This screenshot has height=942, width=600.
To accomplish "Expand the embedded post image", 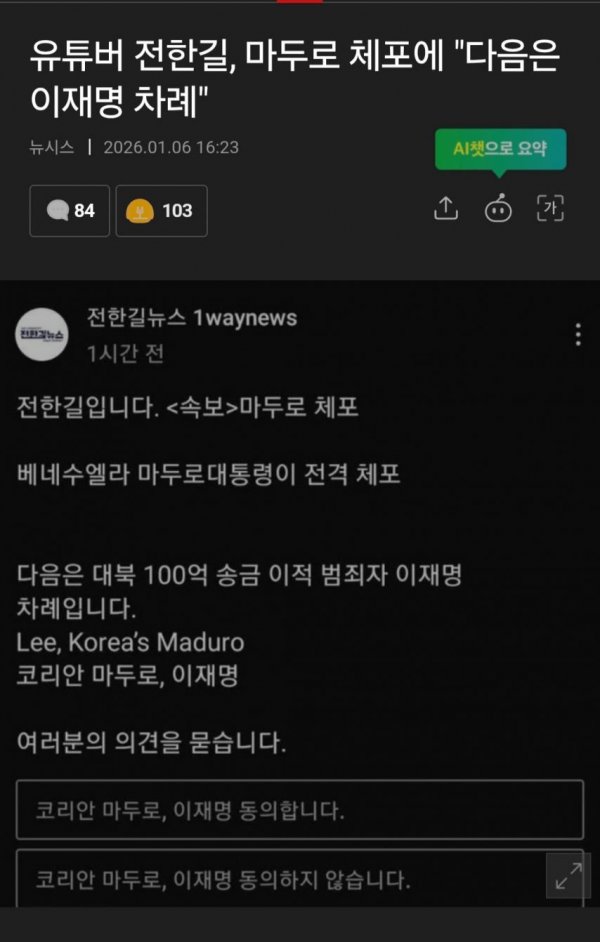I will [568, 875].
